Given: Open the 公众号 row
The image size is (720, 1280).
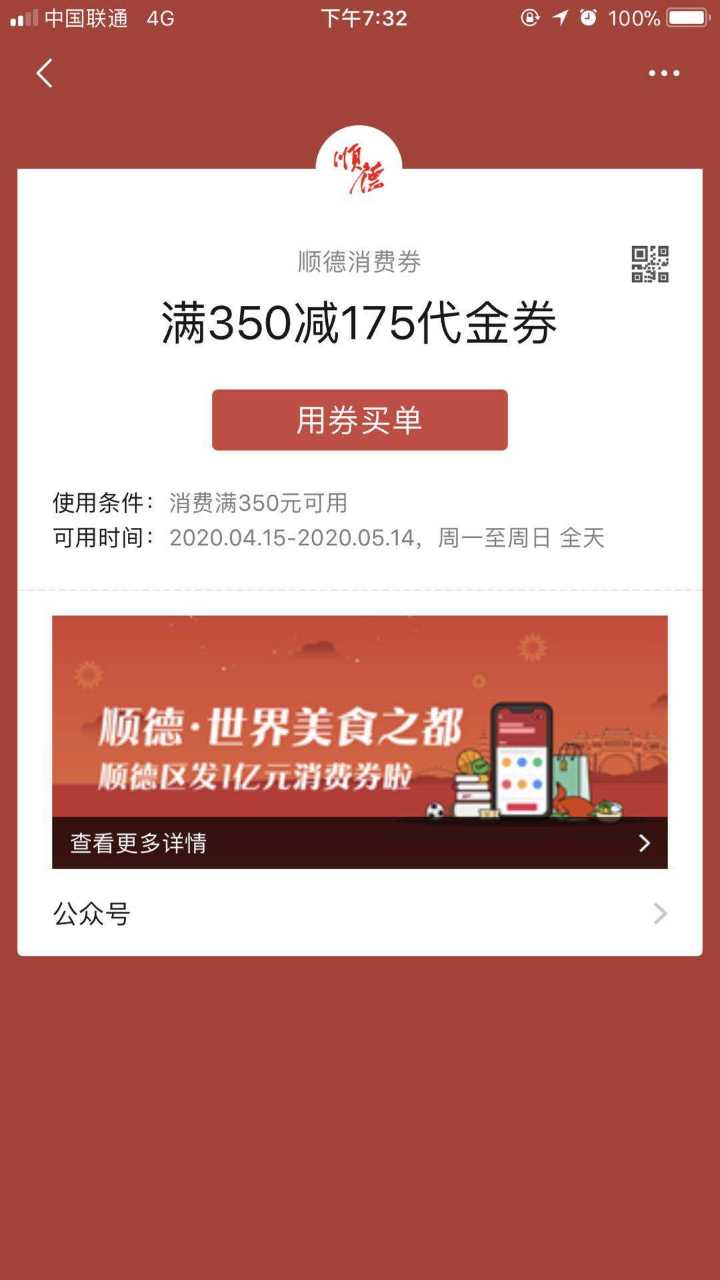Looking at the screenshot, I should pyautogui.click(x=359, y=913).
